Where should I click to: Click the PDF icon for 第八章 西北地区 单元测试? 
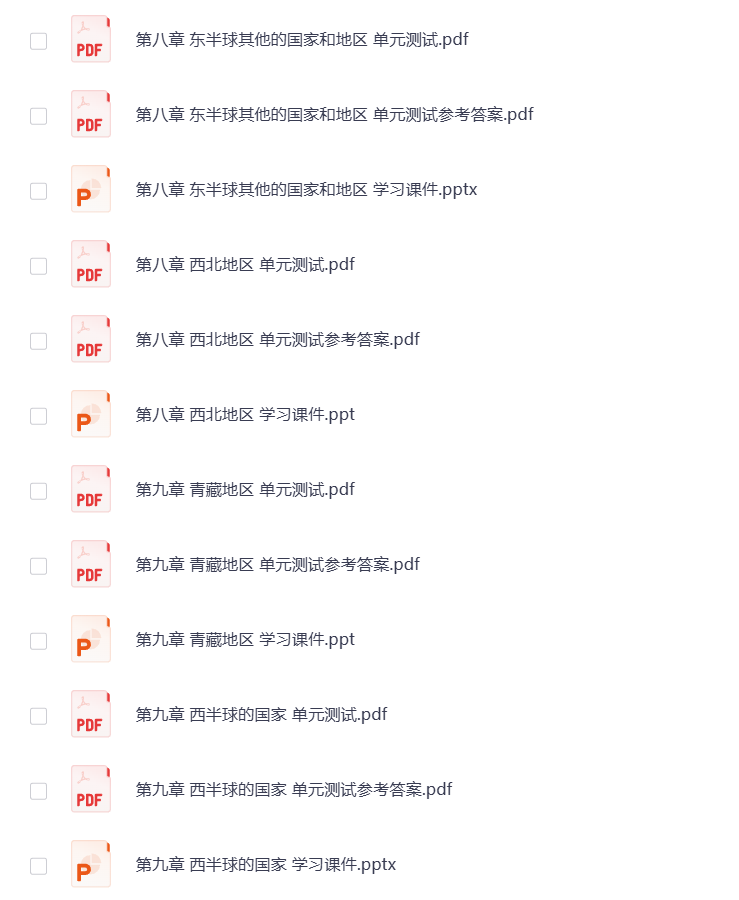coord(91,264)
